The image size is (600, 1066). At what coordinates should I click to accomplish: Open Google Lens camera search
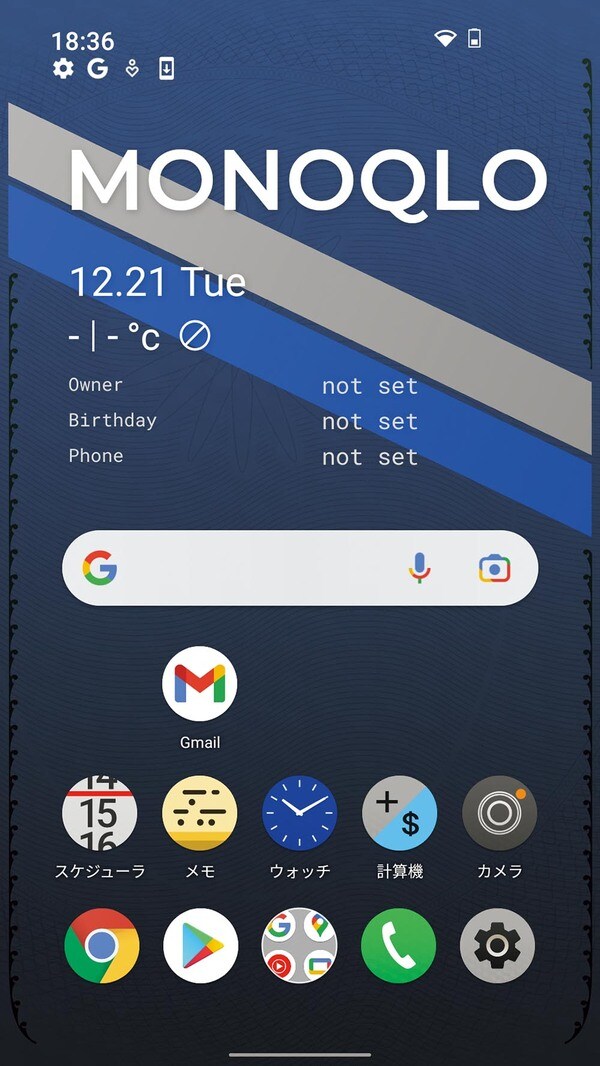coord(494,568)
